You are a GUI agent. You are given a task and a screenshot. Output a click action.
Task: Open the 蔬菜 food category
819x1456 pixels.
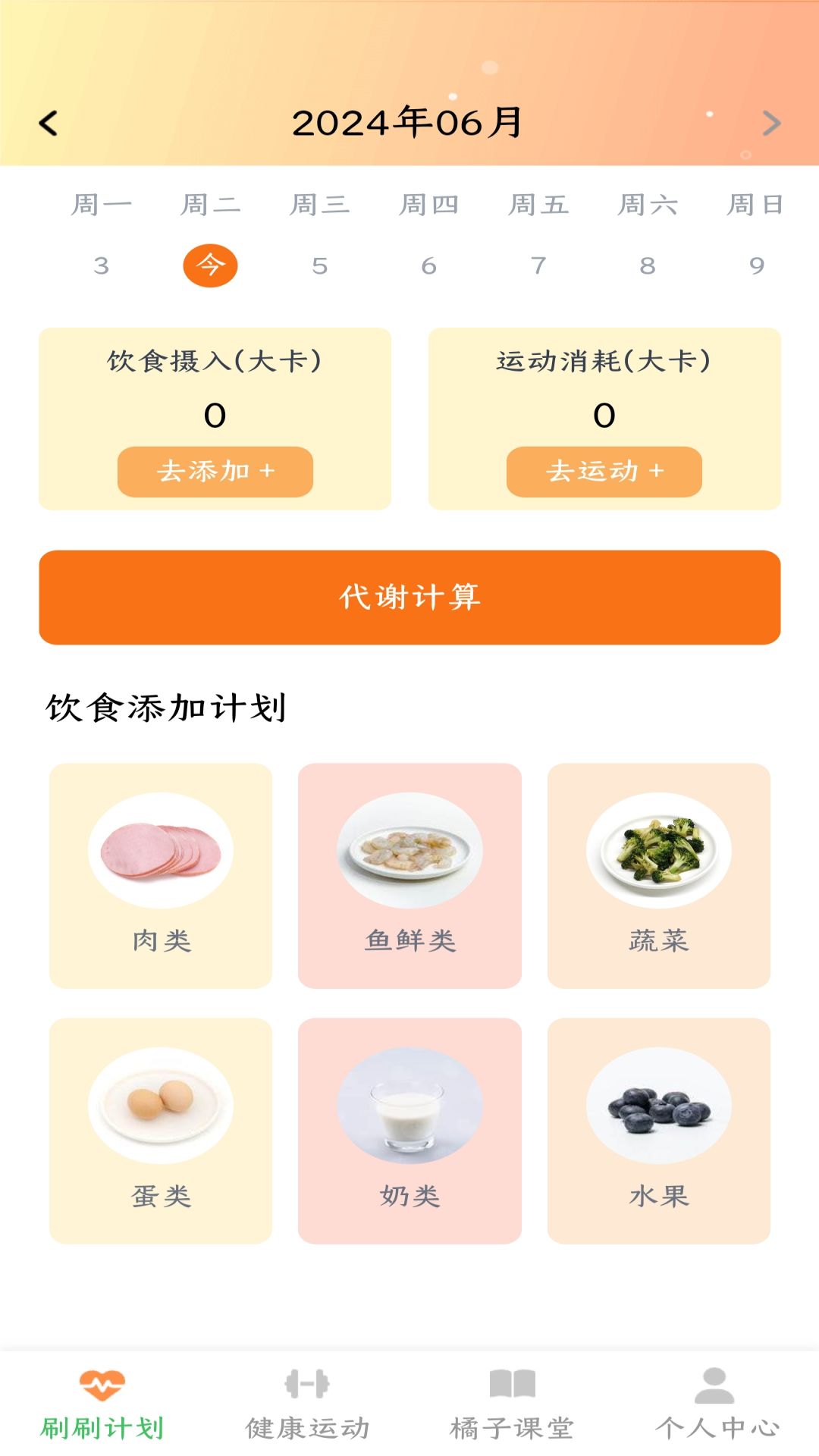click(x=658, y=876)
